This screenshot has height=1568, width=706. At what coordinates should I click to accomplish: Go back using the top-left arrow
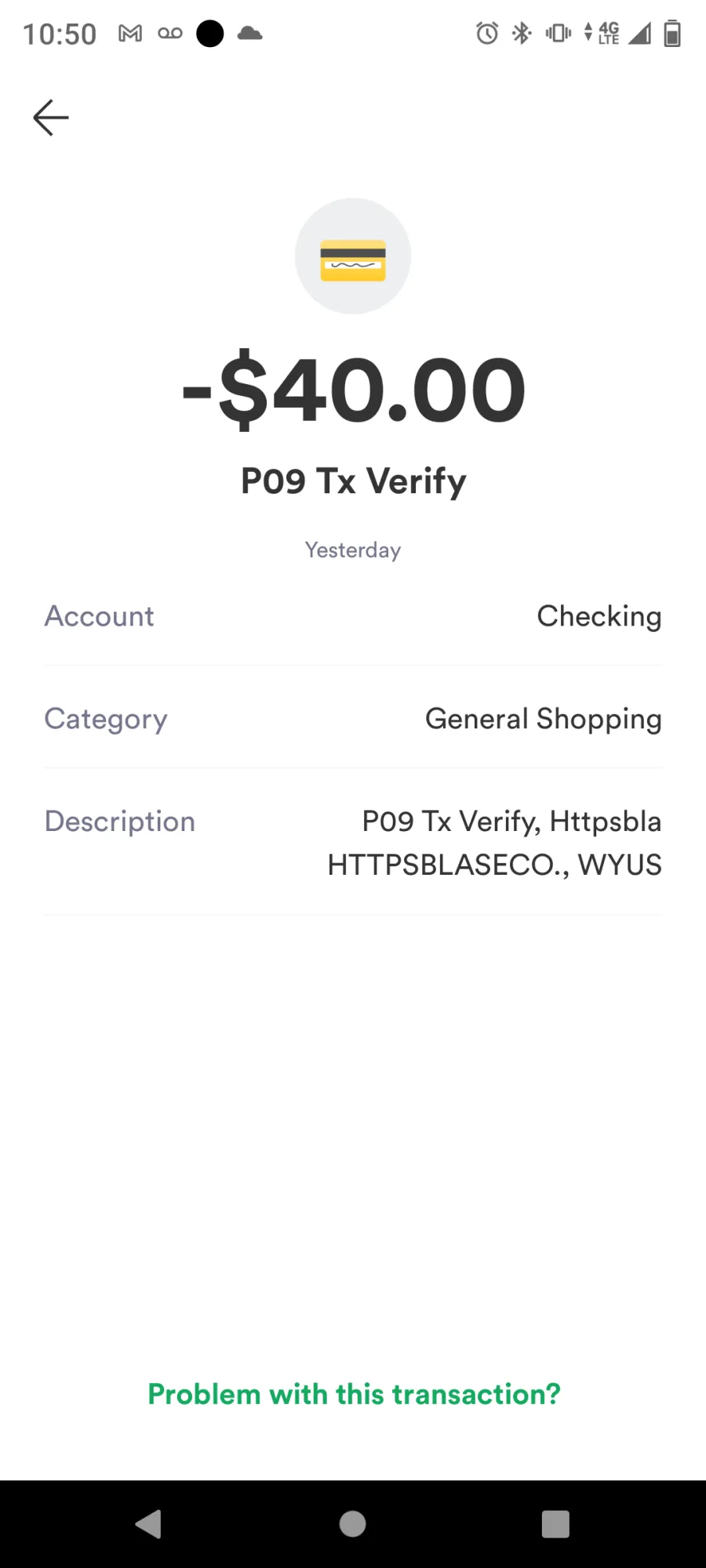[51, 118]
